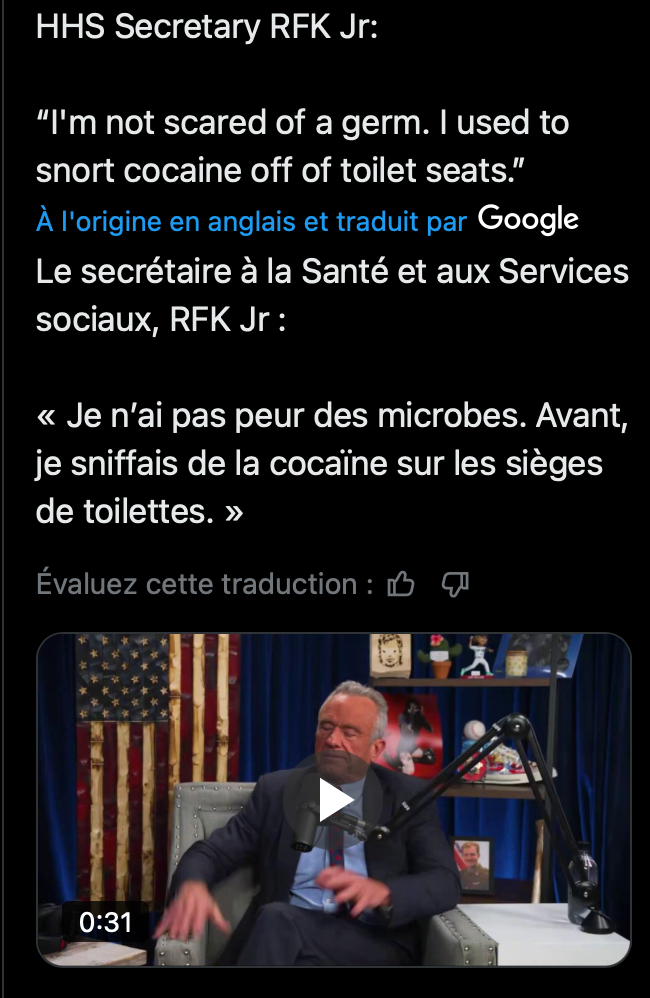Play the embedded video
Image resolution: width=650 pixels, height=998 pixels.
pos(333,800)
